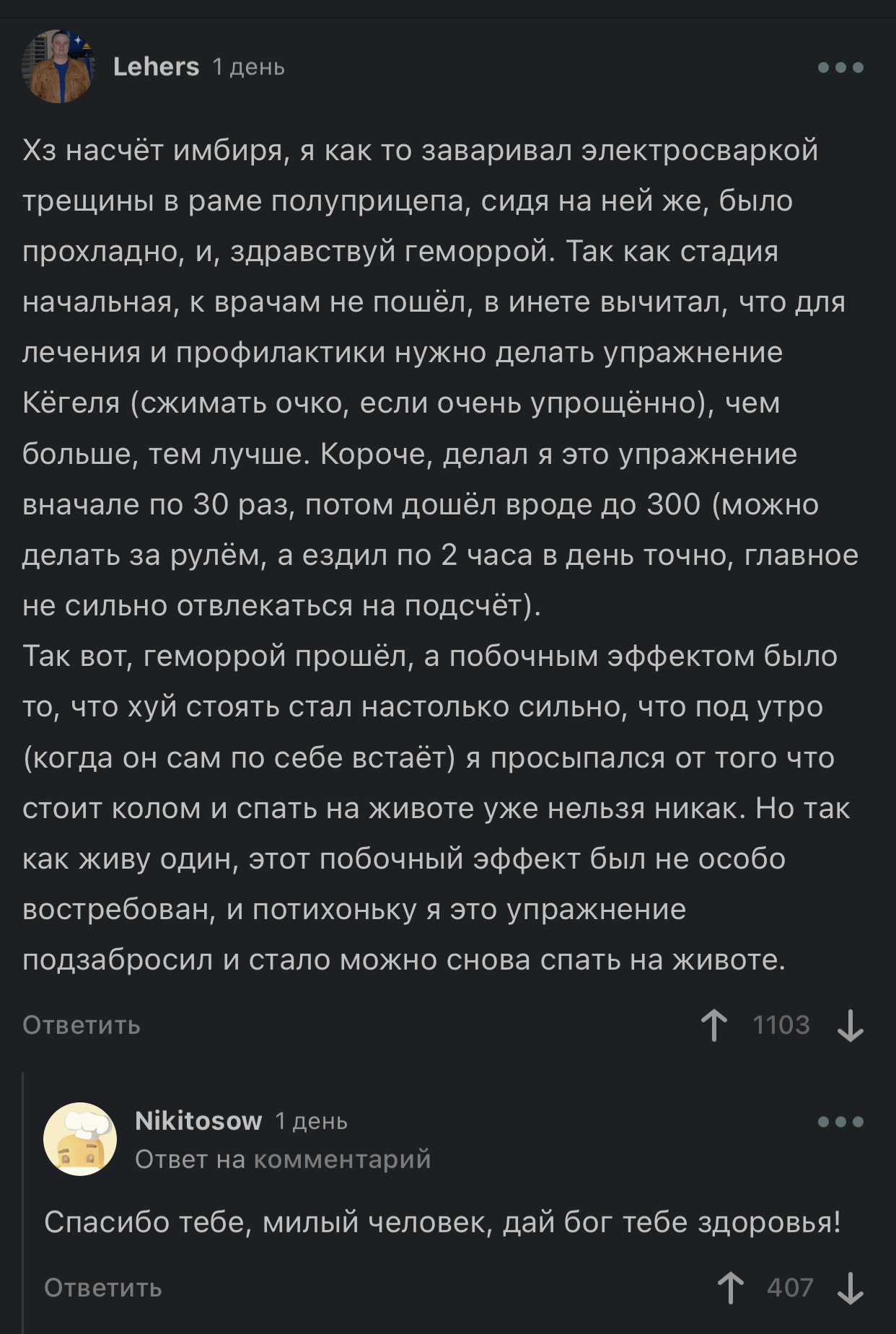Open overflow menu on Lehers' comment

(x=840, y=68)
